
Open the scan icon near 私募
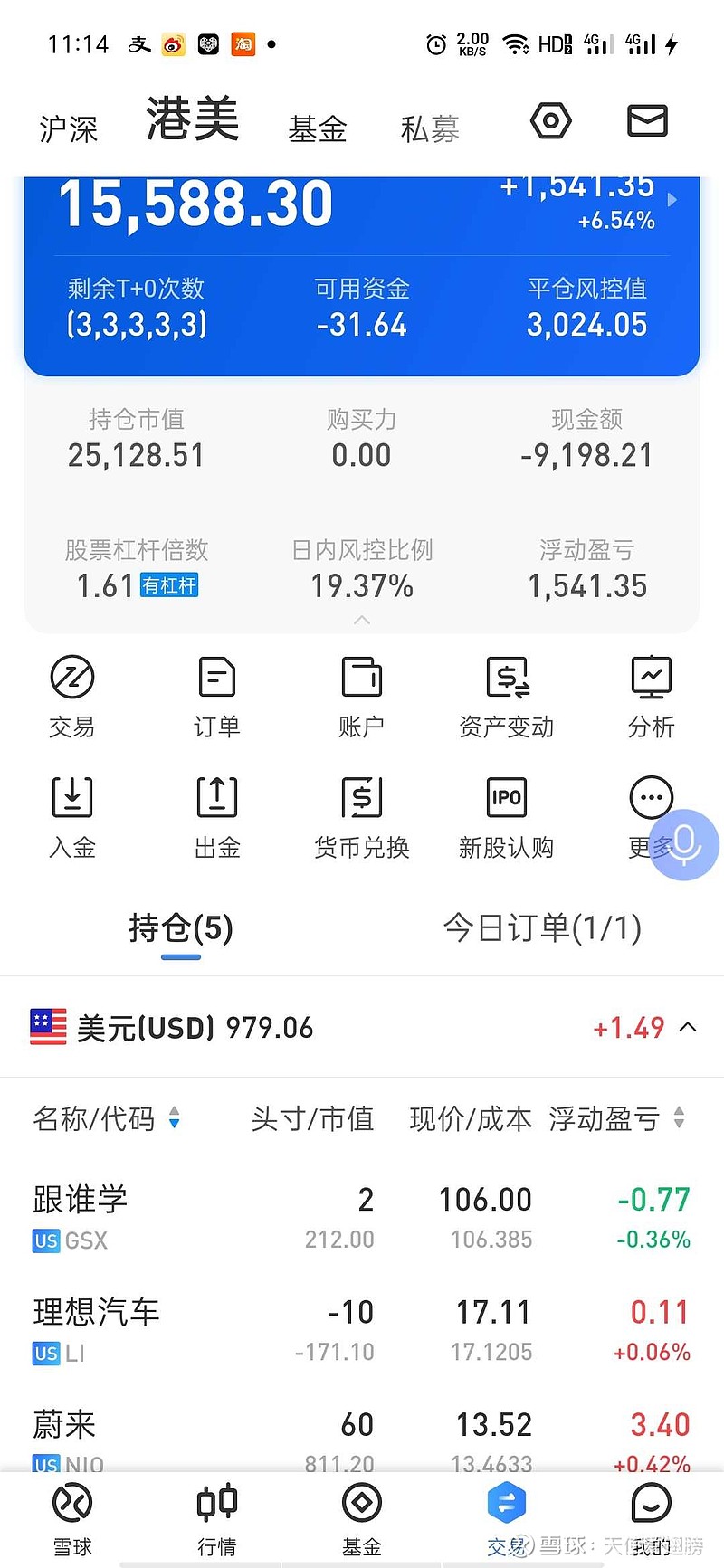(550, 120)
